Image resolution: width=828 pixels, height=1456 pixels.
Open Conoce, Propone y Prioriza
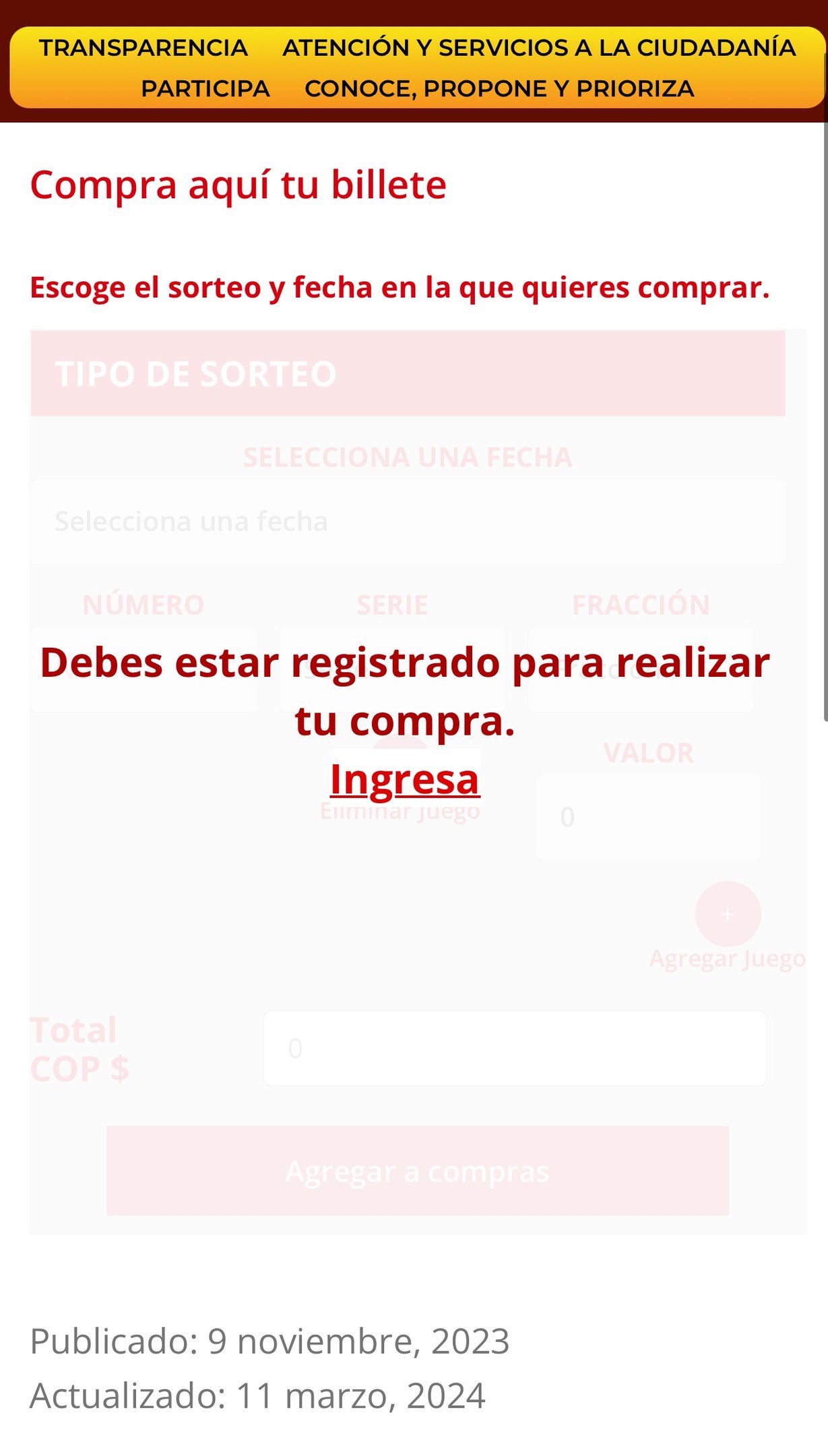(499, 89)
